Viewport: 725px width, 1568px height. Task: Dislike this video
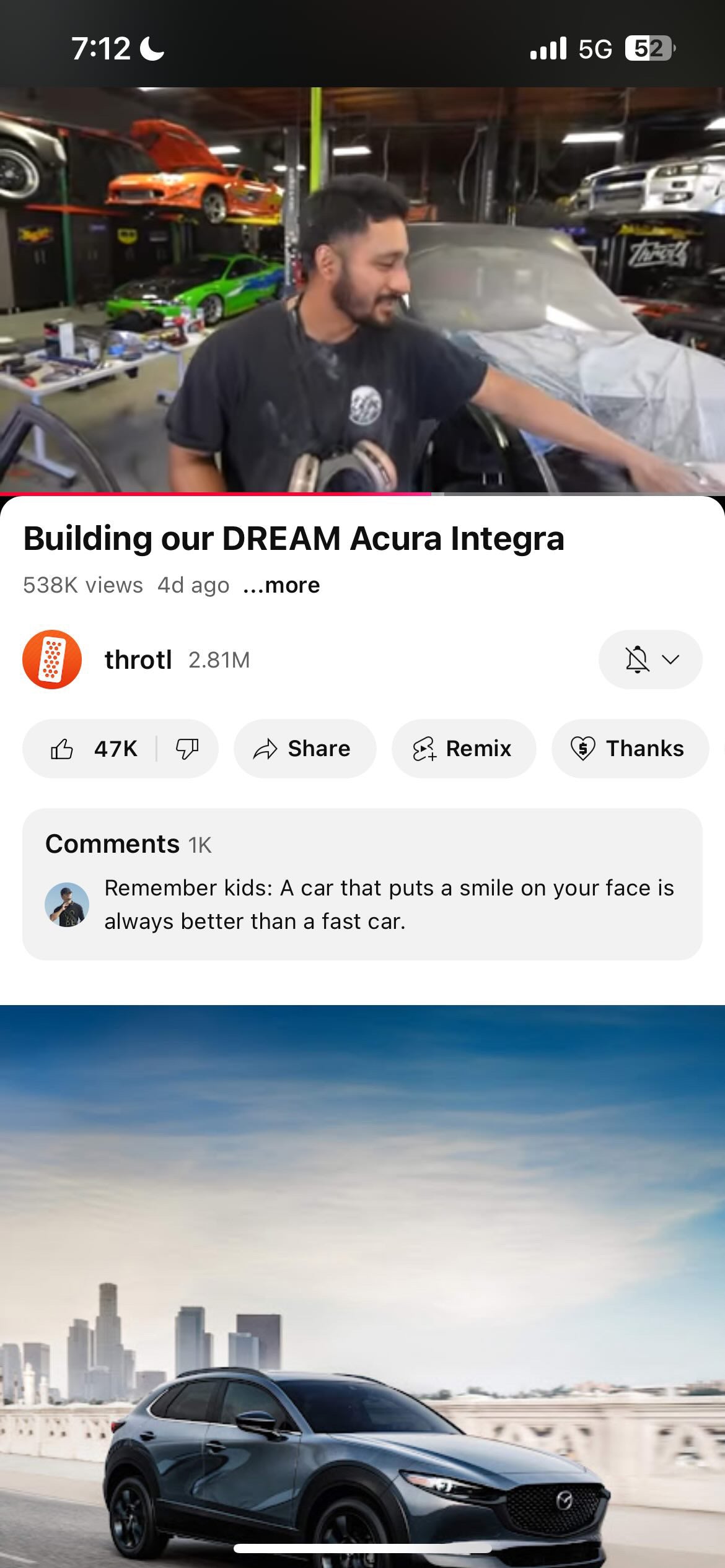(187, 749)
